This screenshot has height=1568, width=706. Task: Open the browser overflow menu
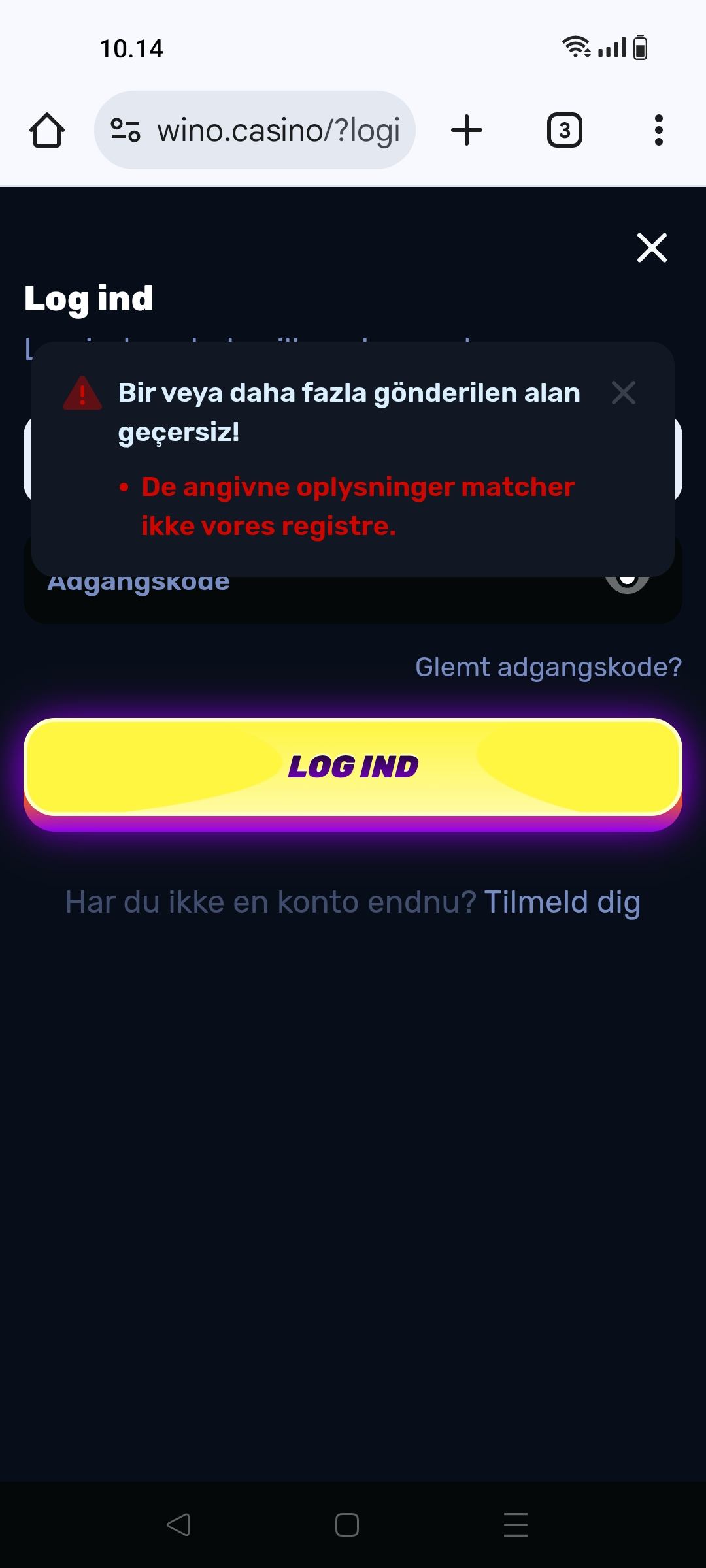658,130
